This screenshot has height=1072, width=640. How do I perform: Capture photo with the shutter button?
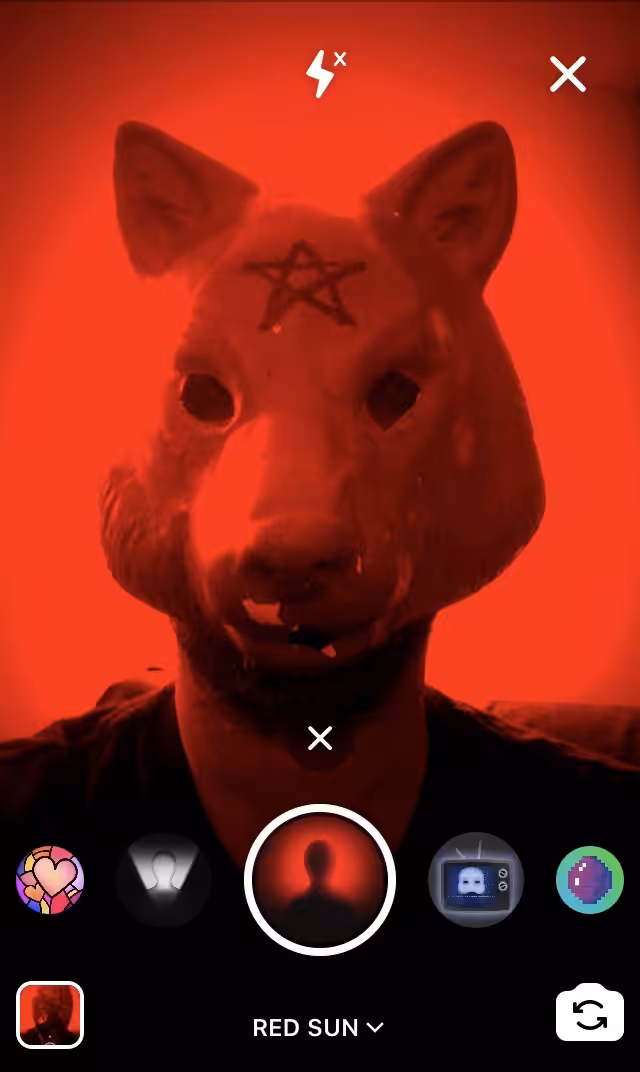click(x=320, y=880)
